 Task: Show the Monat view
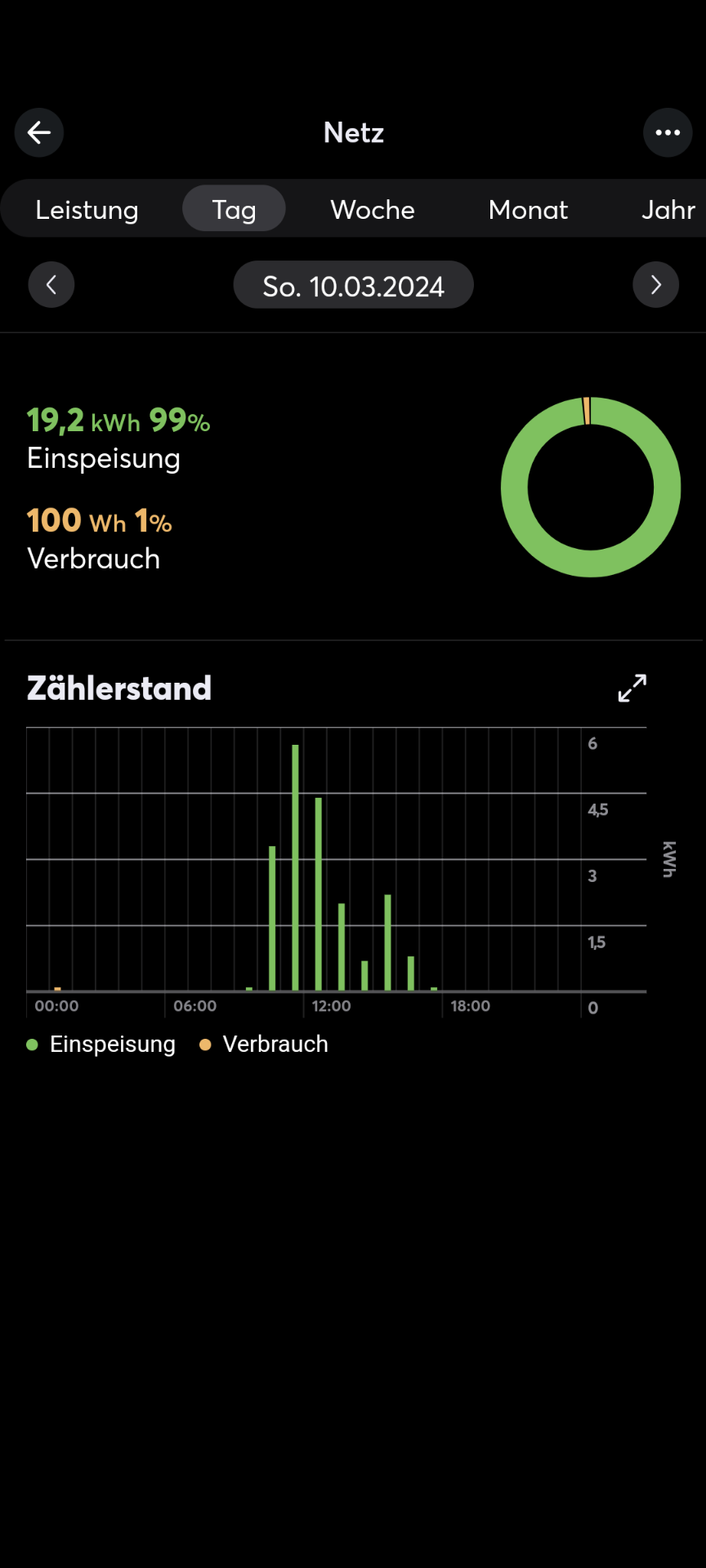pos(528,210)
